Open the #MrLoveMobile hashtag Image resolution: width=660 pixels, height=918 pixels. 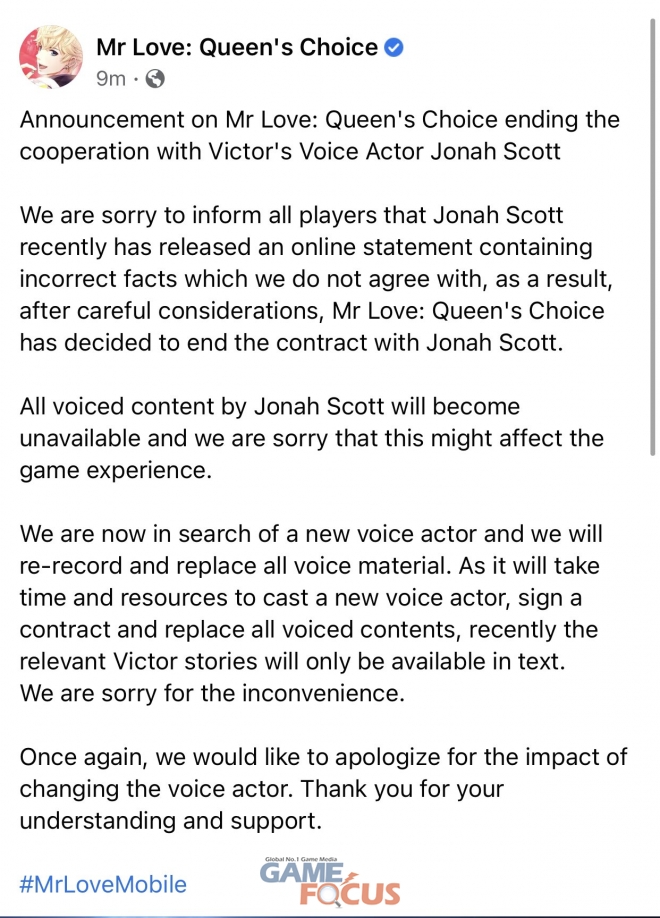[x=103, y=884]
